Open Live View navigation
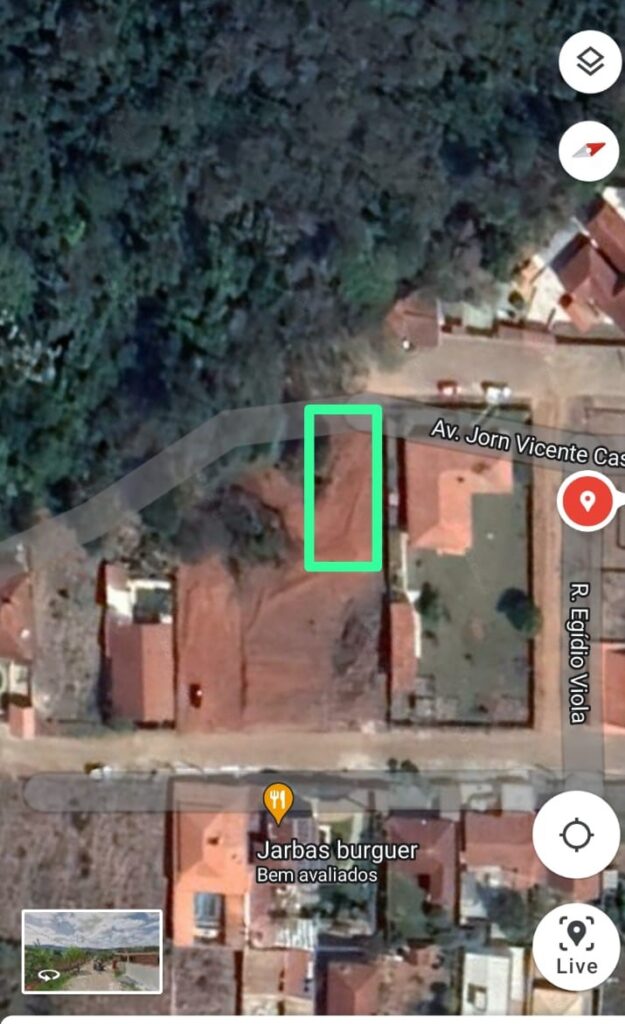The image size is (625, 1024). (x=576, y=946)
